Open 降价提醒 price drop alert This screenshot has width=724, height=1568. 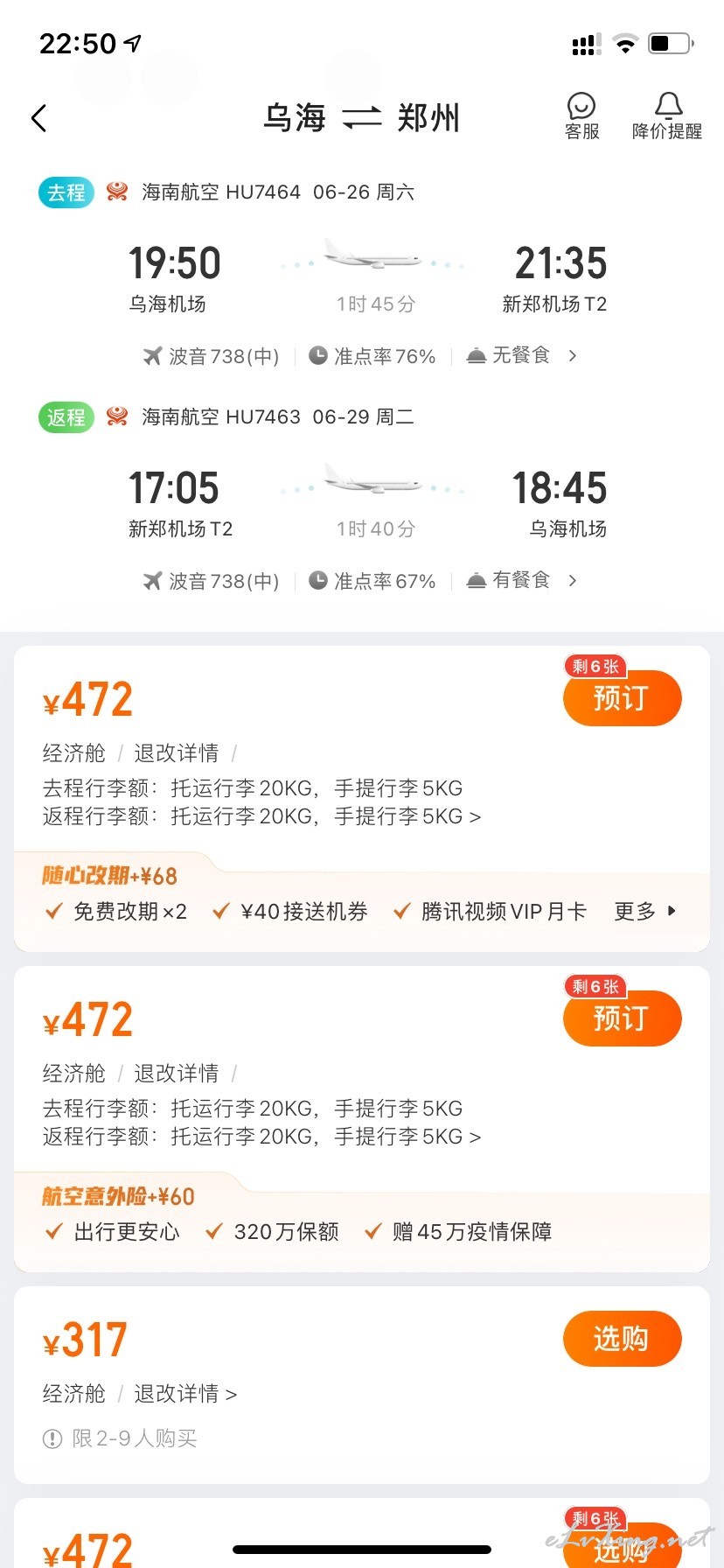[x=667, y=117]
